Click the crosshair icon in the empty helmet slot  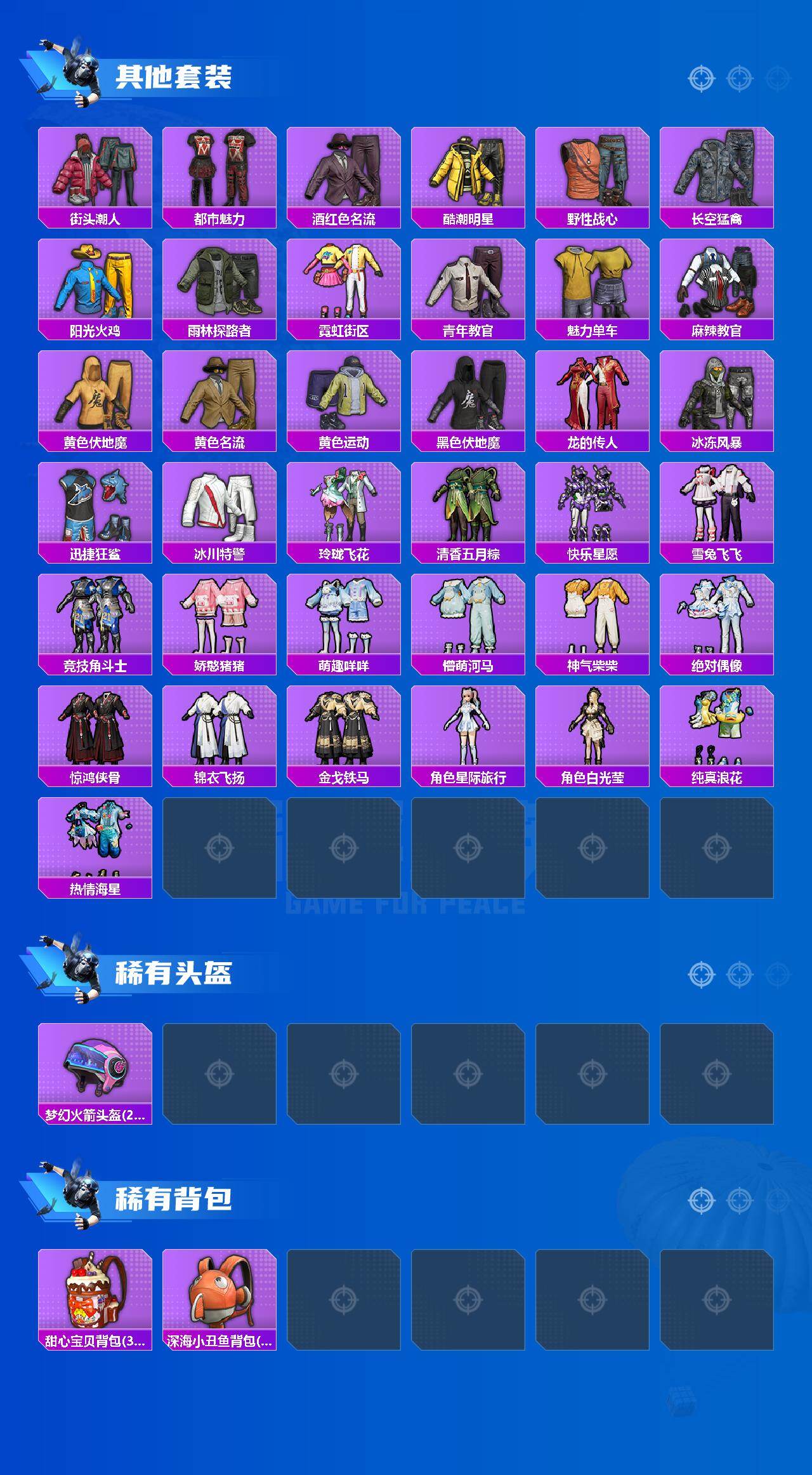[x=219, y=1073]
